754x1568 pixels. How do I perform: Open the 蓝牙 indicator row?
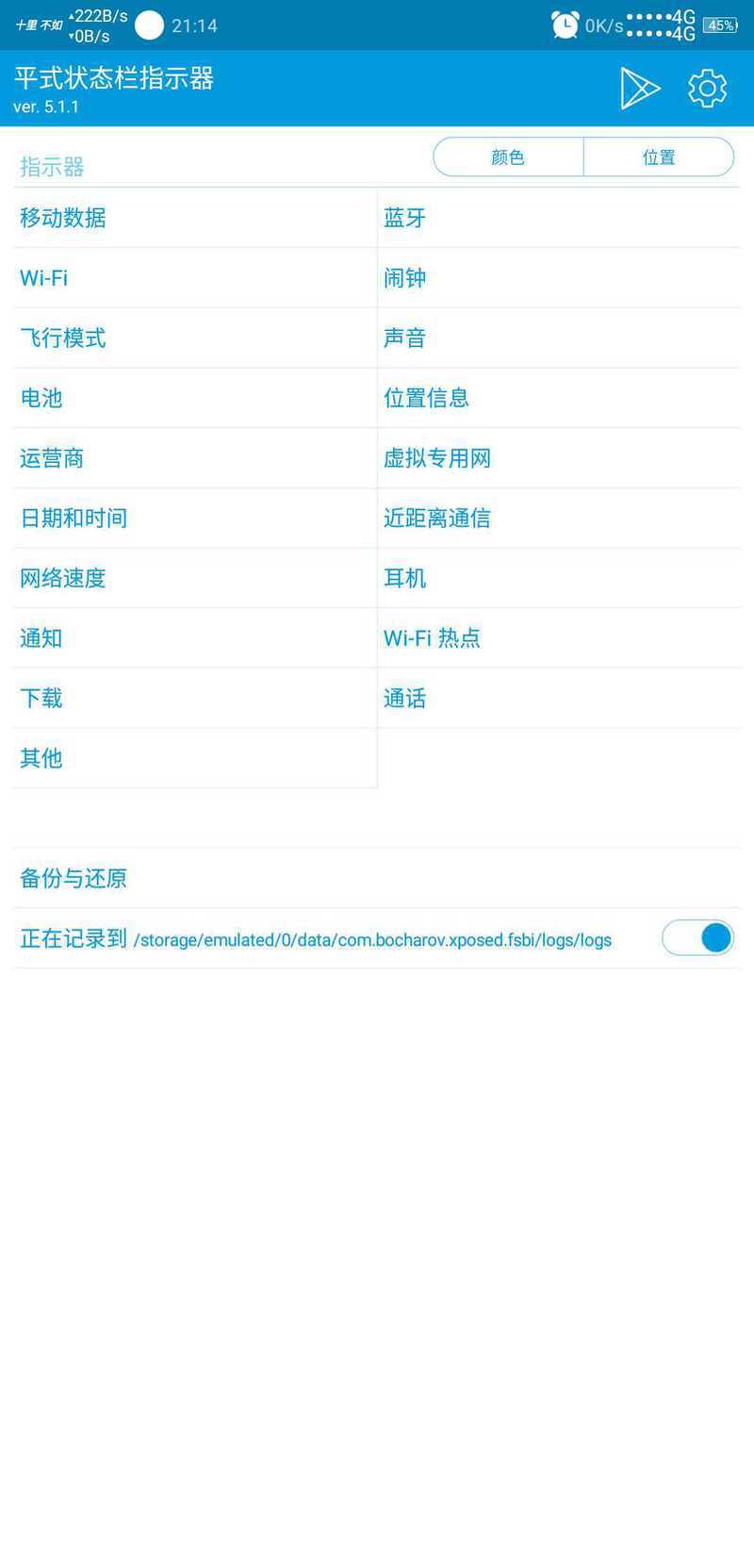coord(559,218)
